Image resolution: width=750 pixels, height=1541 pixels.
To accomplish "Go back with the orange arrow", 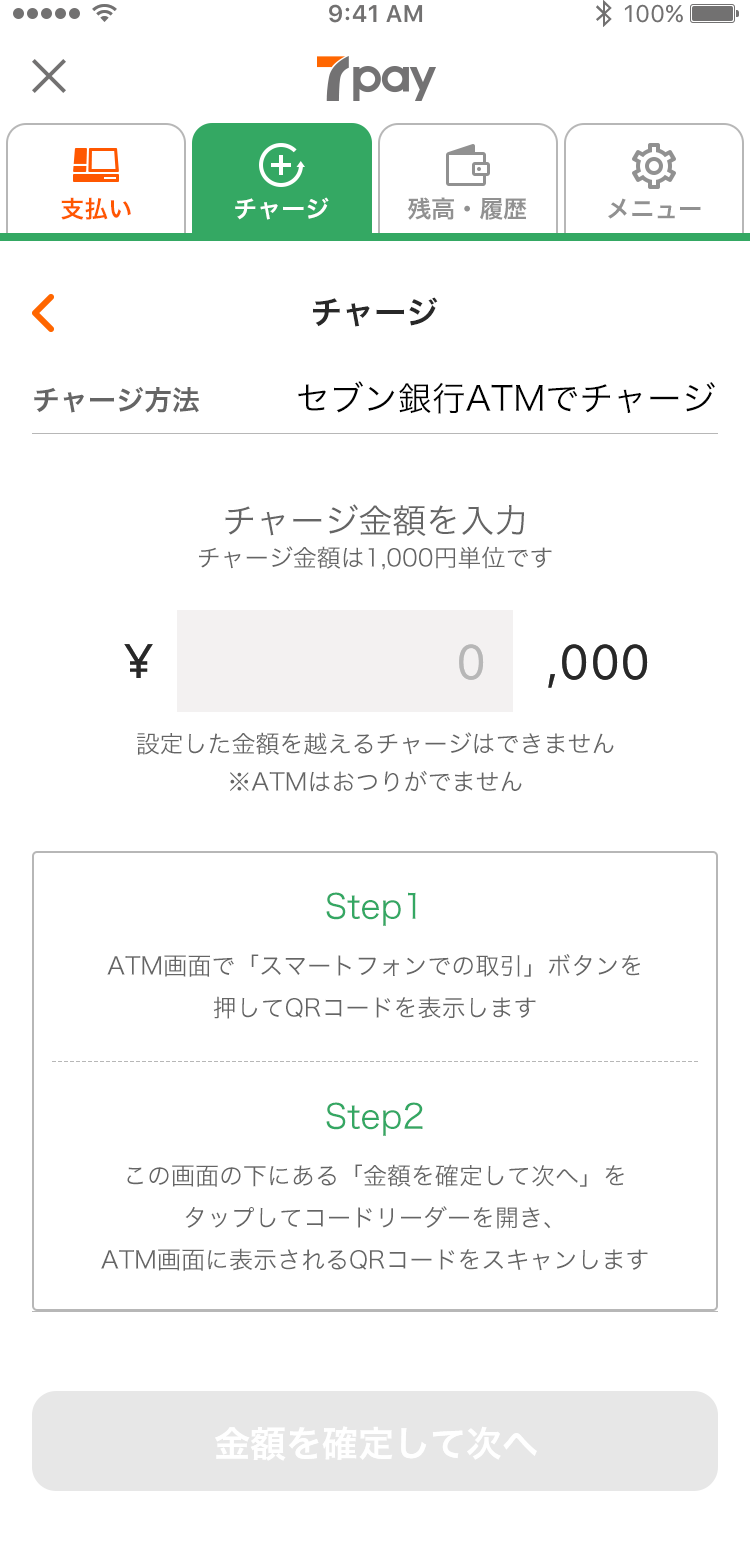I will click(x=43, y=313).
